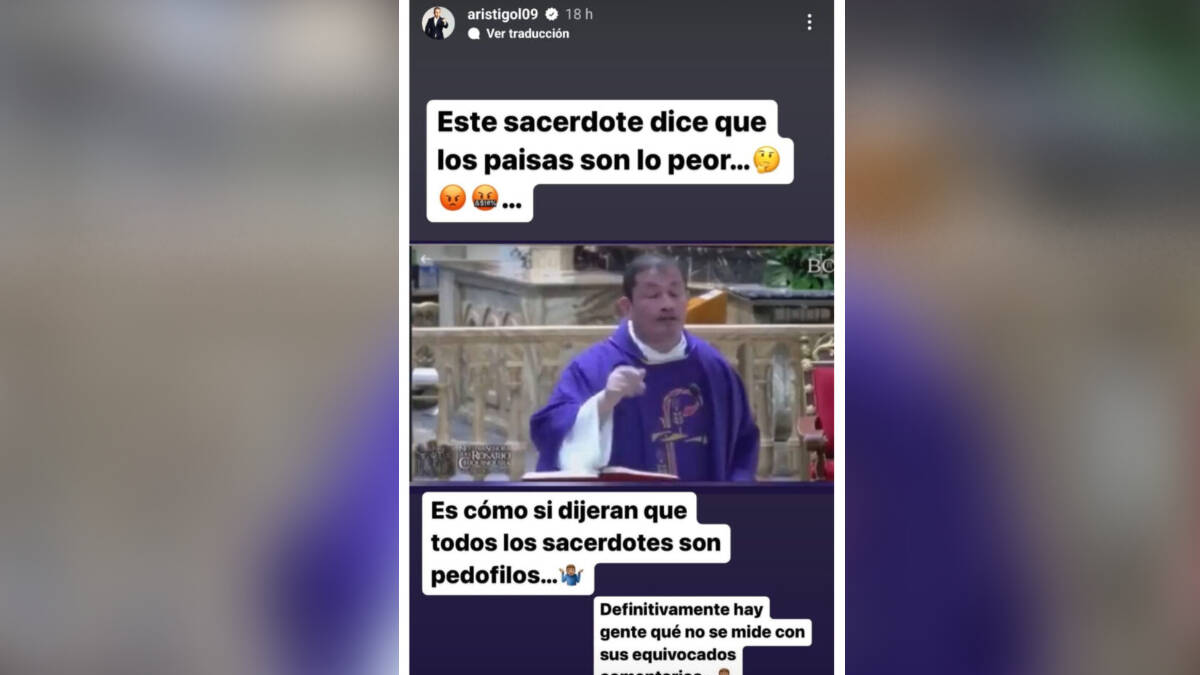Tap the aristigol09 username
Viewport: 1200px width, 675px height.
502,14
